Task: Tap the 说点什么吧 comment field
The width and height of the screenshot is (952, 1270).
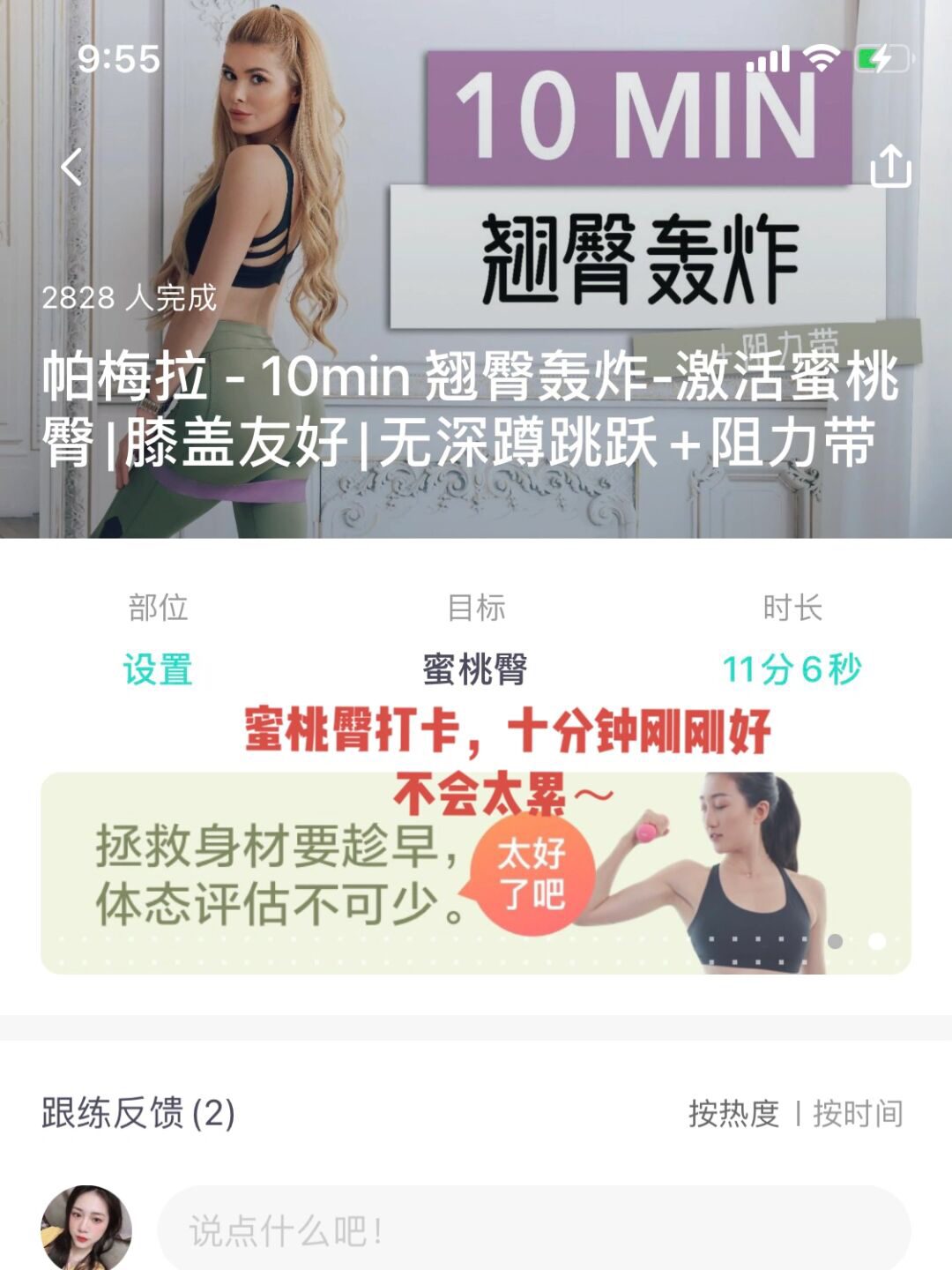Action: point(533,1230)
